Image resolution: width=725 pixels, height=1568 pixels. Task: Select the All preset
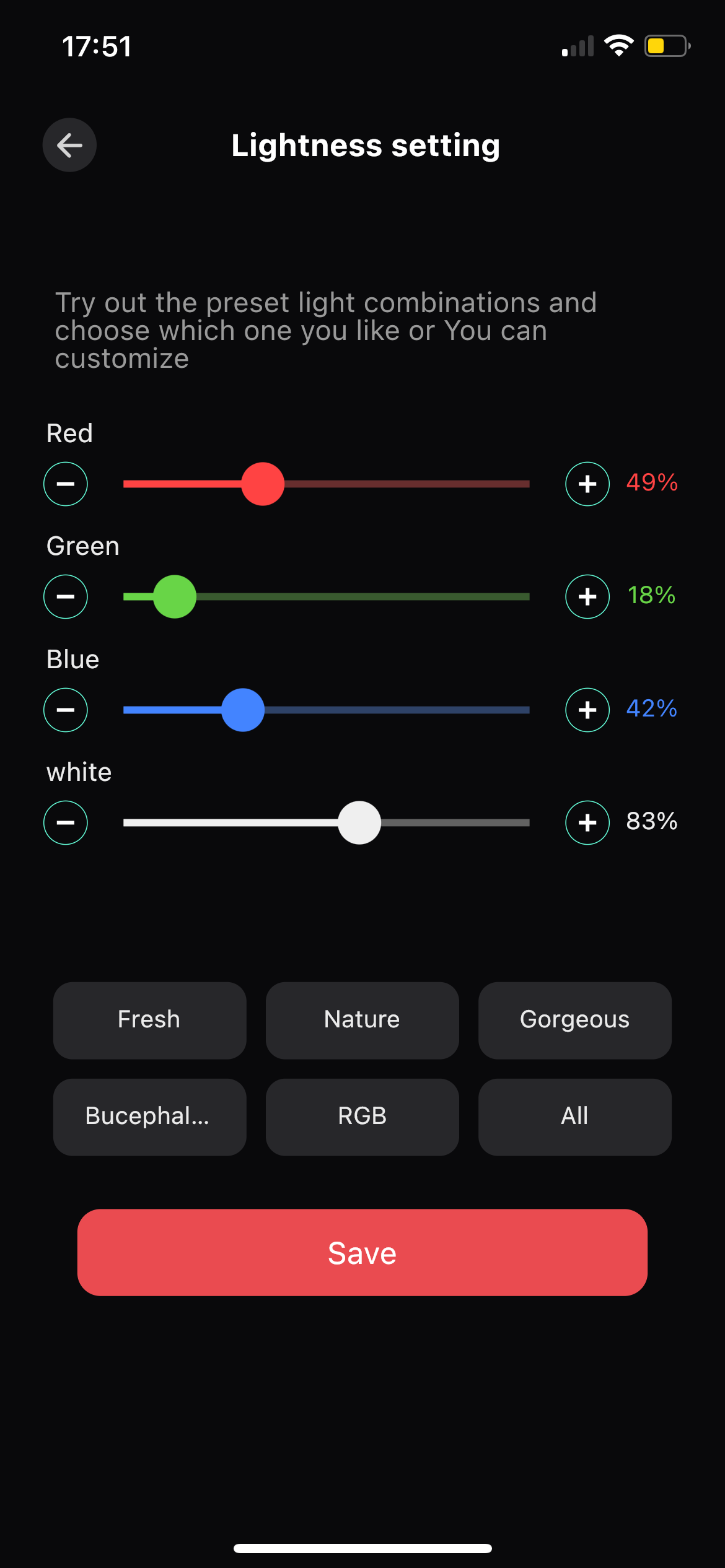(574, 1117)
